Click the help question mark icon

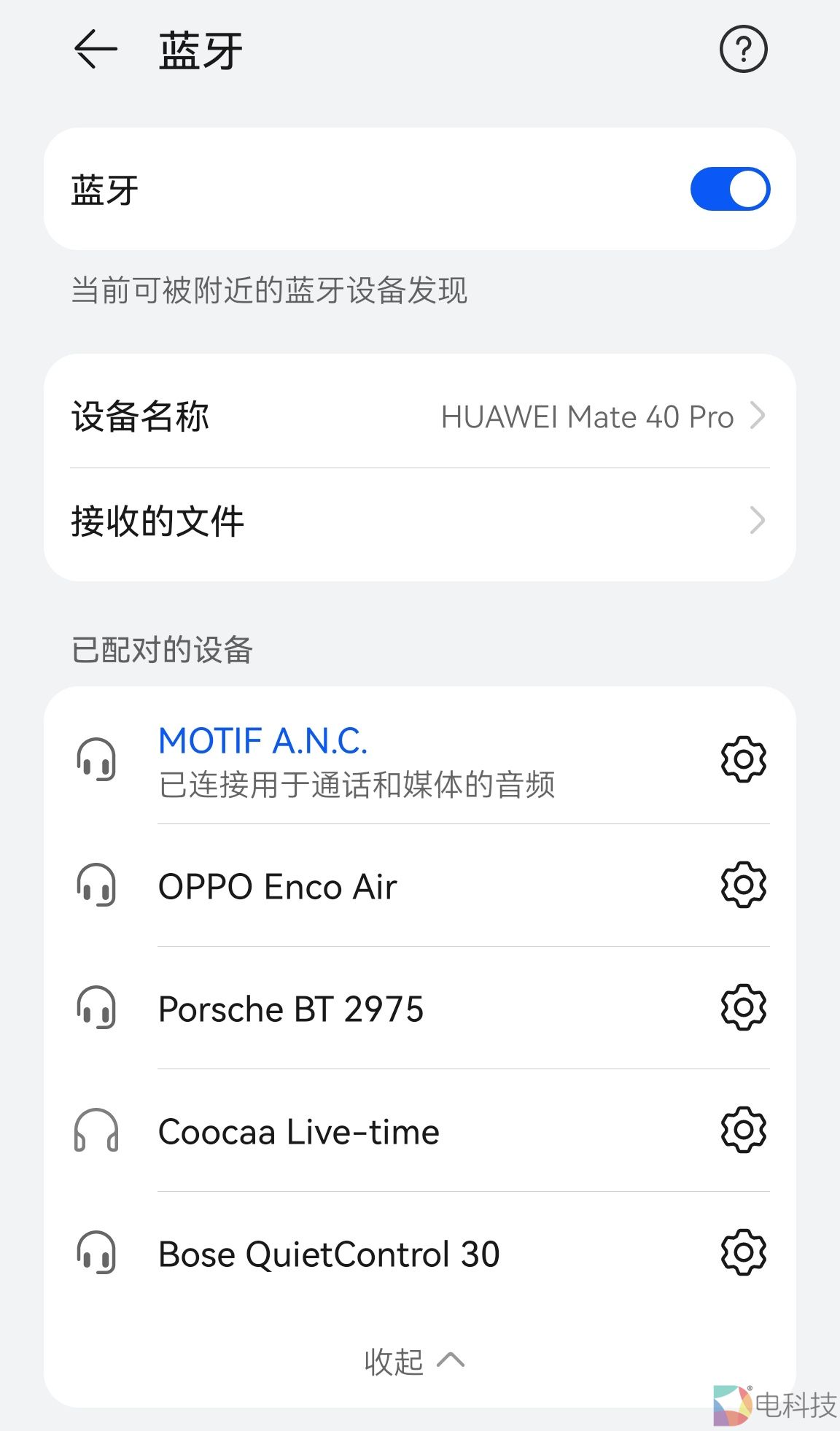(743, 50)
